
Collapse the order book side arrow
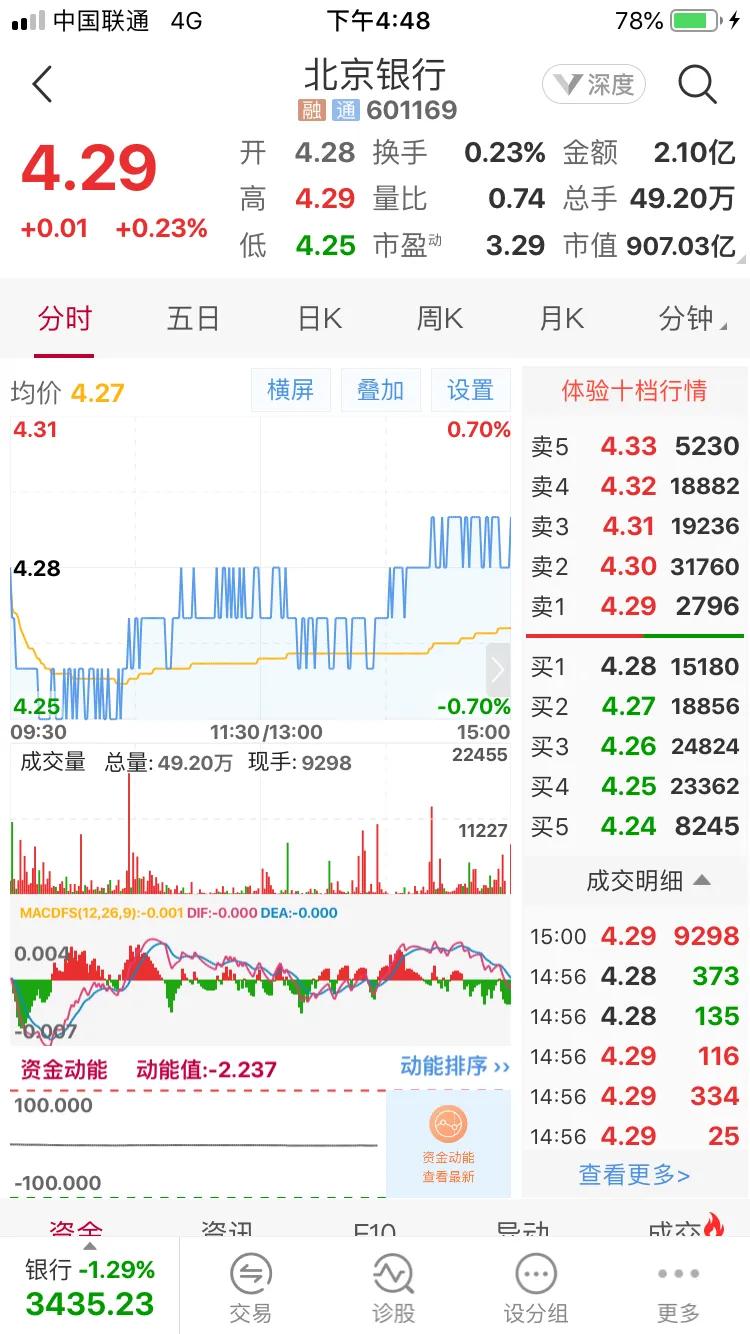click(497, 670)
